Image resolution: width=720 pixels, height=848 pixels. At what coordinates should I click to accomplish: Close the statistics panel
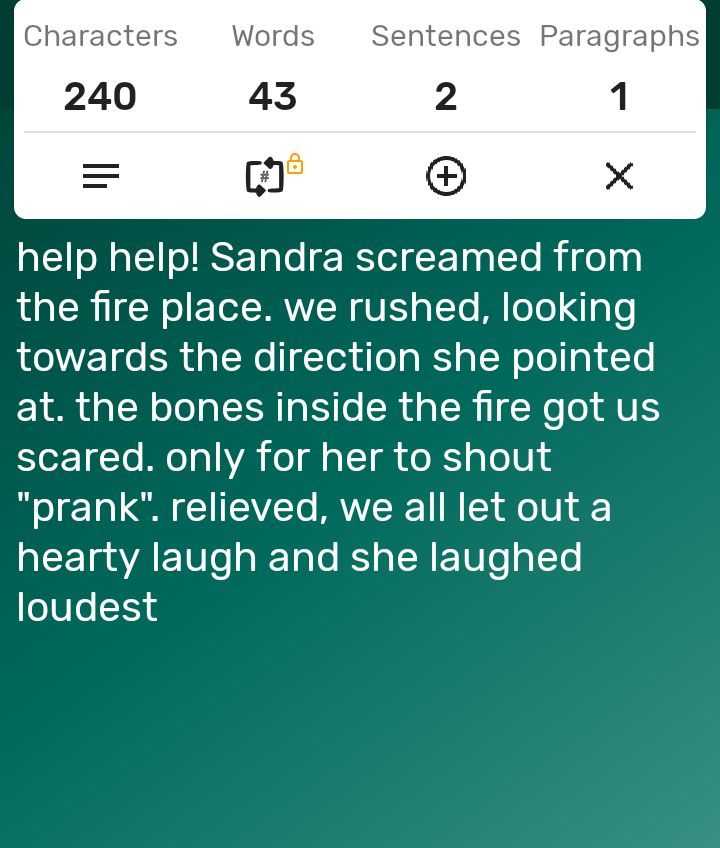[x=619, y=177]
